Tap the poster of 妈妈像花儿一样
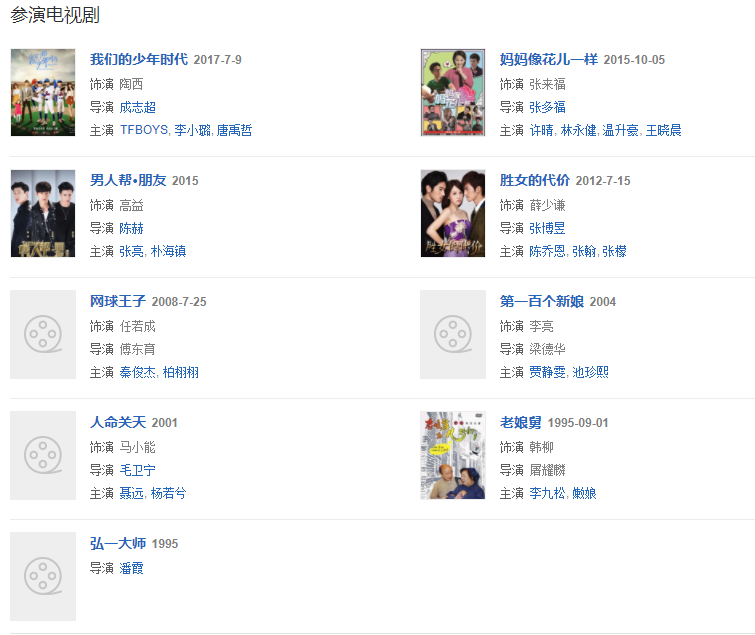The image size is (755, 635). (452, 92)
